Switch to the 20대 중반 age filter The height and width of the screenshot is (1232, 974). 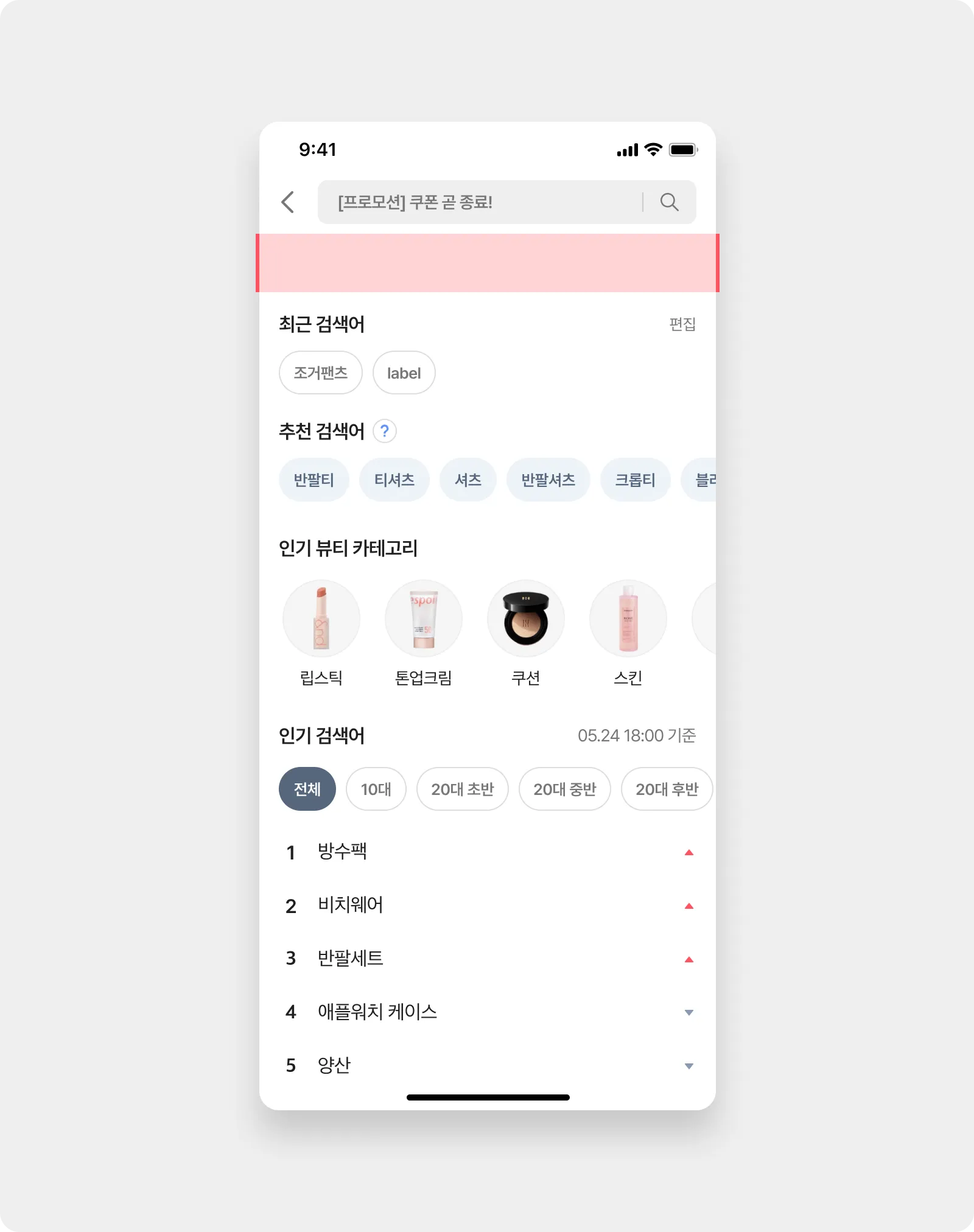(x=564, y=789)
